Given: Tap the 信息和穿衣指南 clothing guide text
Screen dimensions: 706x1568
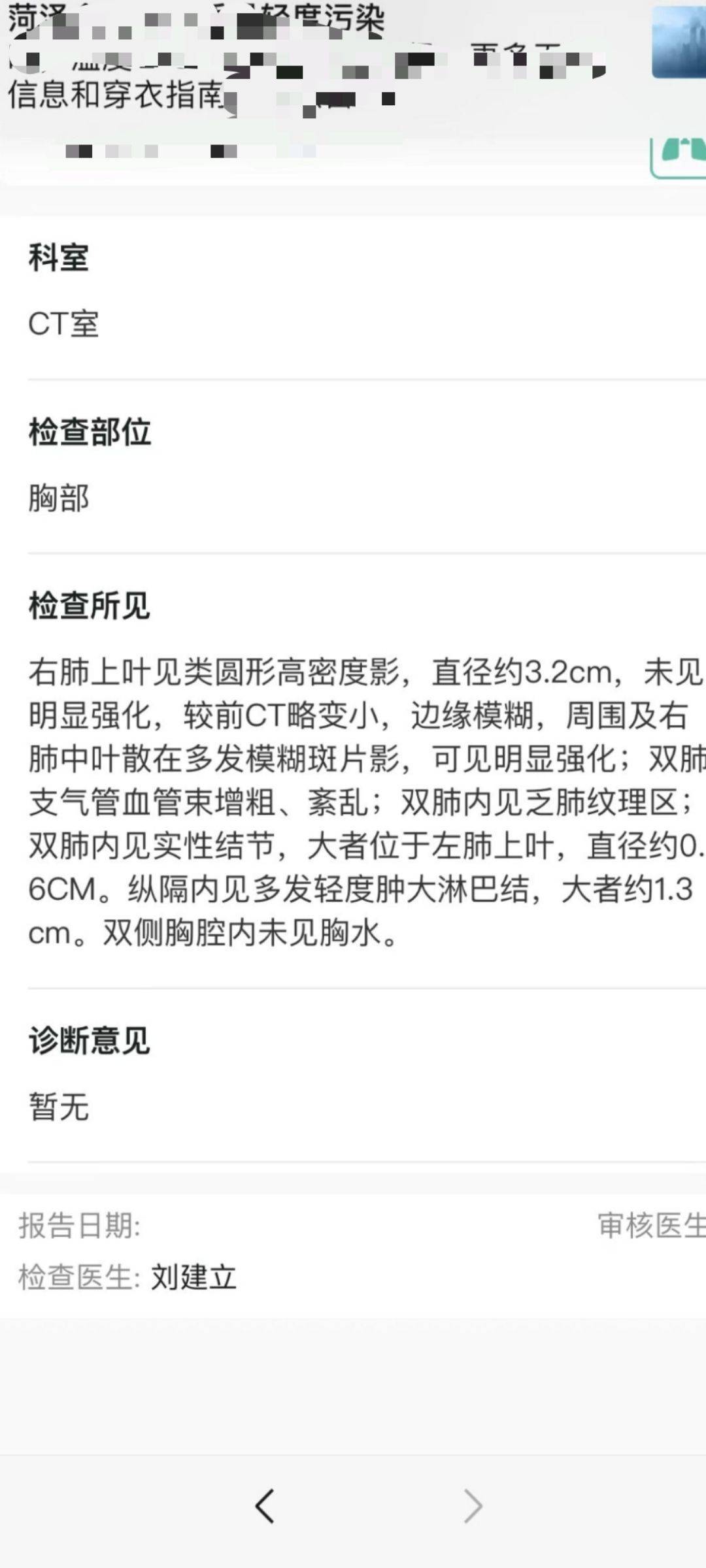Looking at the screenshot, I should click(118, 95).
